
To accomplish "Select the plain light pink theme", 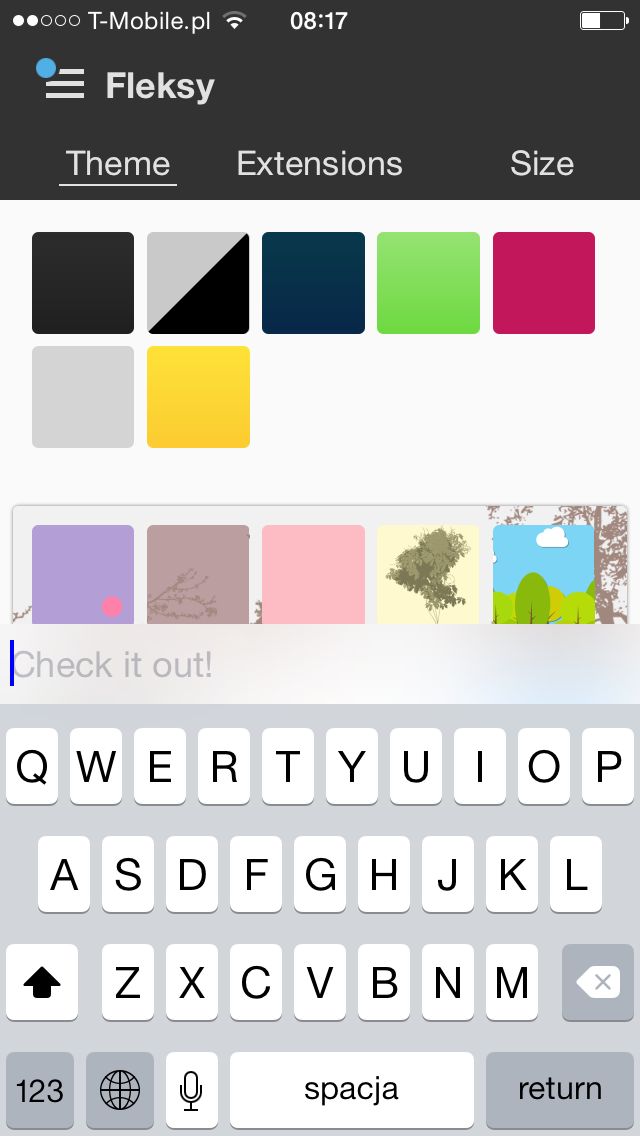I will click(313, 574).
